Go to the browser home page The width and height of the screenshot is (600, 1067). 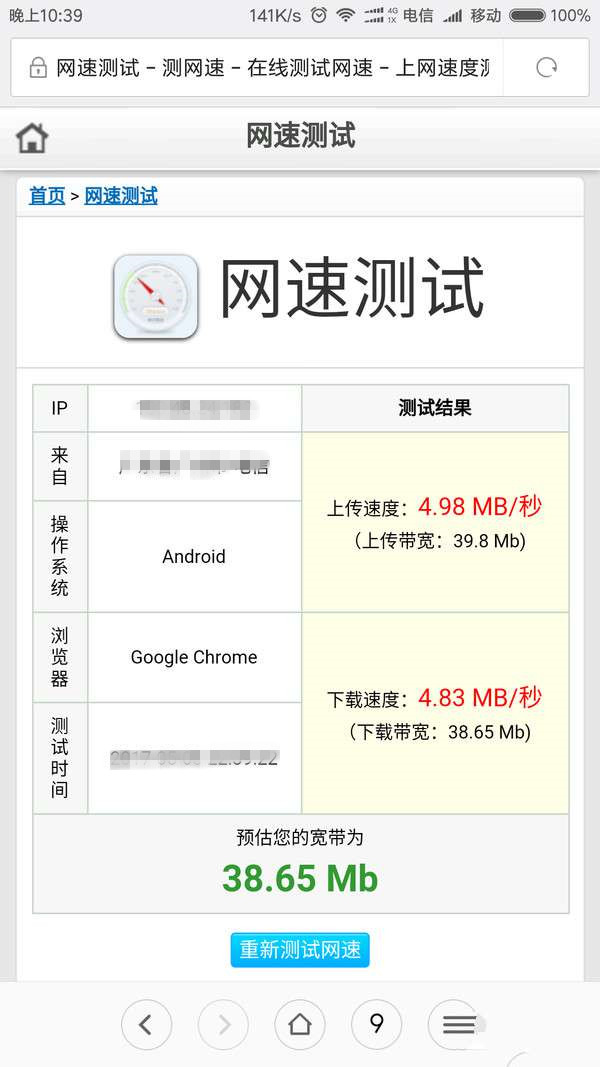coord(300,1024)
